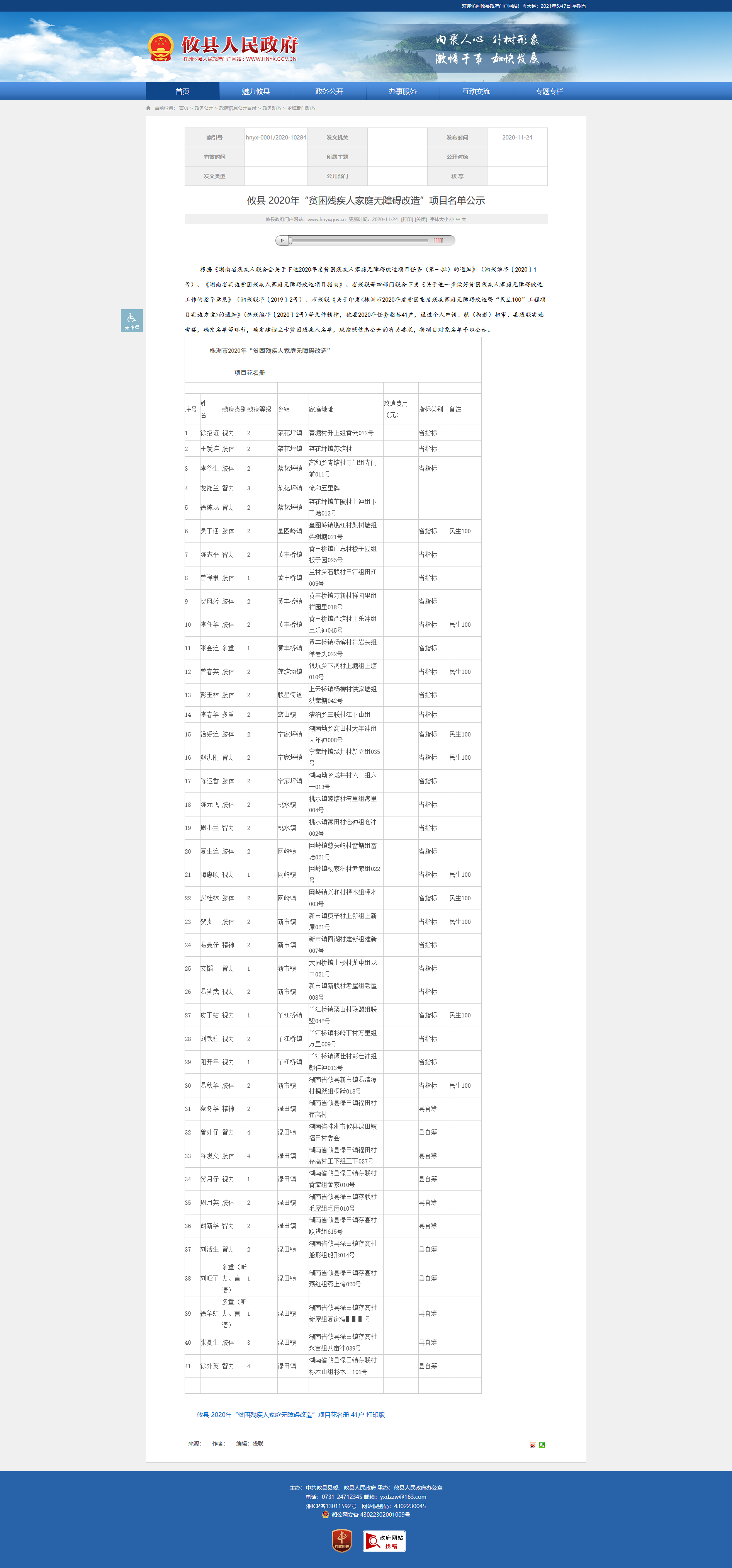This screenshot has height=1568, width=732.
Task: Open the 无障碍 accessibility side button
Action: [131, 320]
